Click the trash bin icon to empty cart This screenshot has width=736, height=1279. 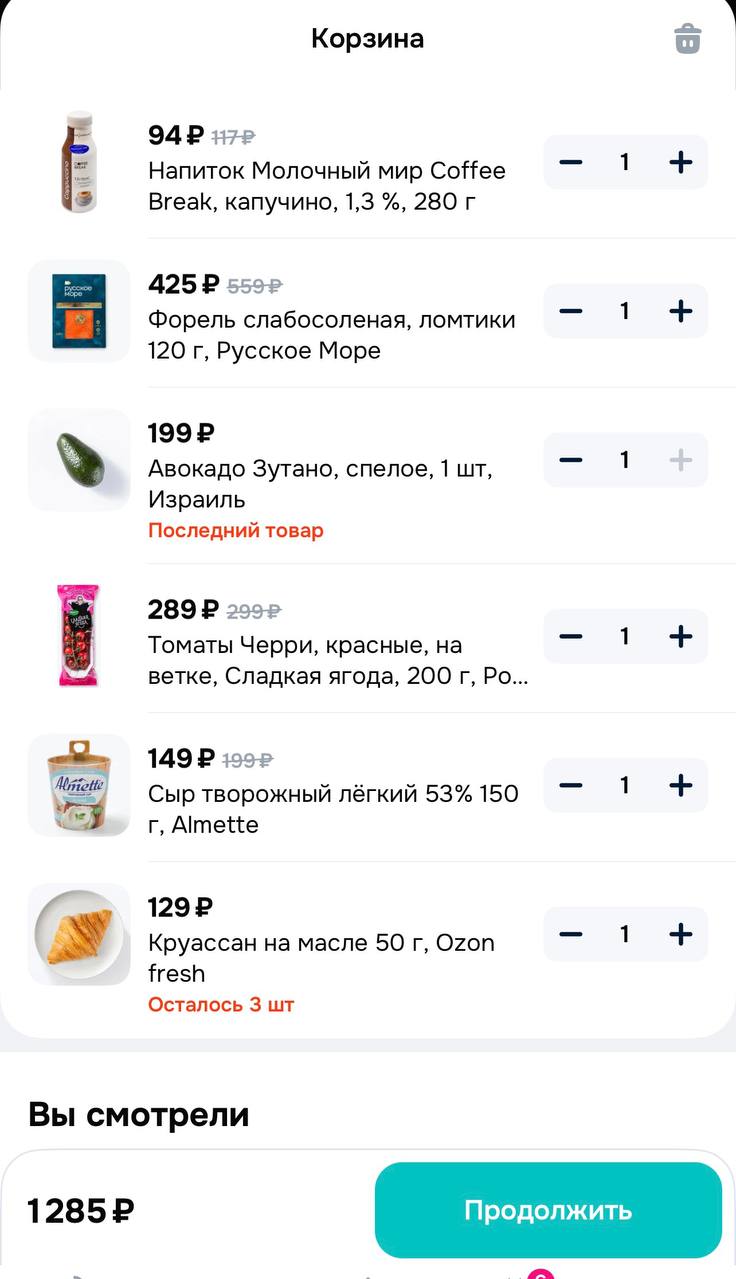pyautogui.click(x=687, y=38)
